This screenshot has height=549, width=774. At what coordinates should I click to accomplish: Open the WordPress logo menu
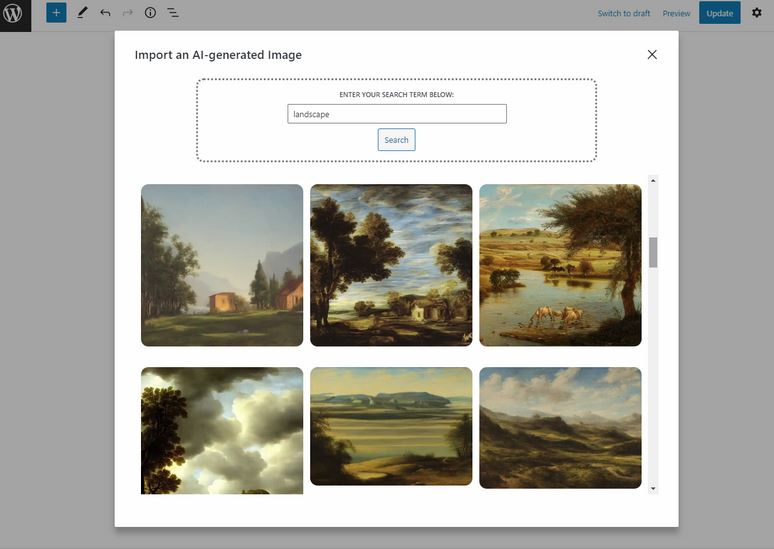14,14
